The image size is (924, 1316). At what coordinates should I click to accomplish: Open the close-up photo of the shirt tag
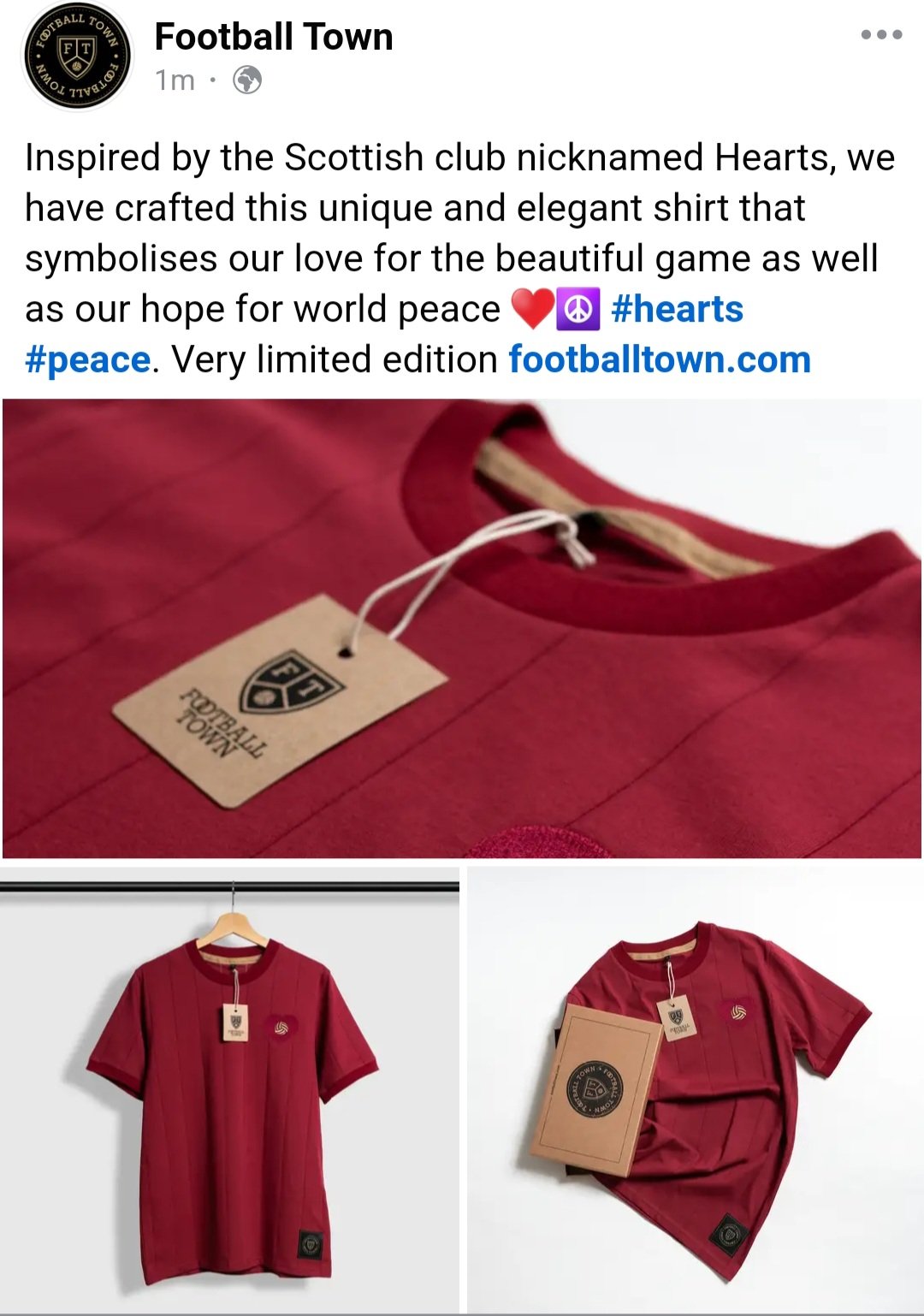(x=462, y=629)
